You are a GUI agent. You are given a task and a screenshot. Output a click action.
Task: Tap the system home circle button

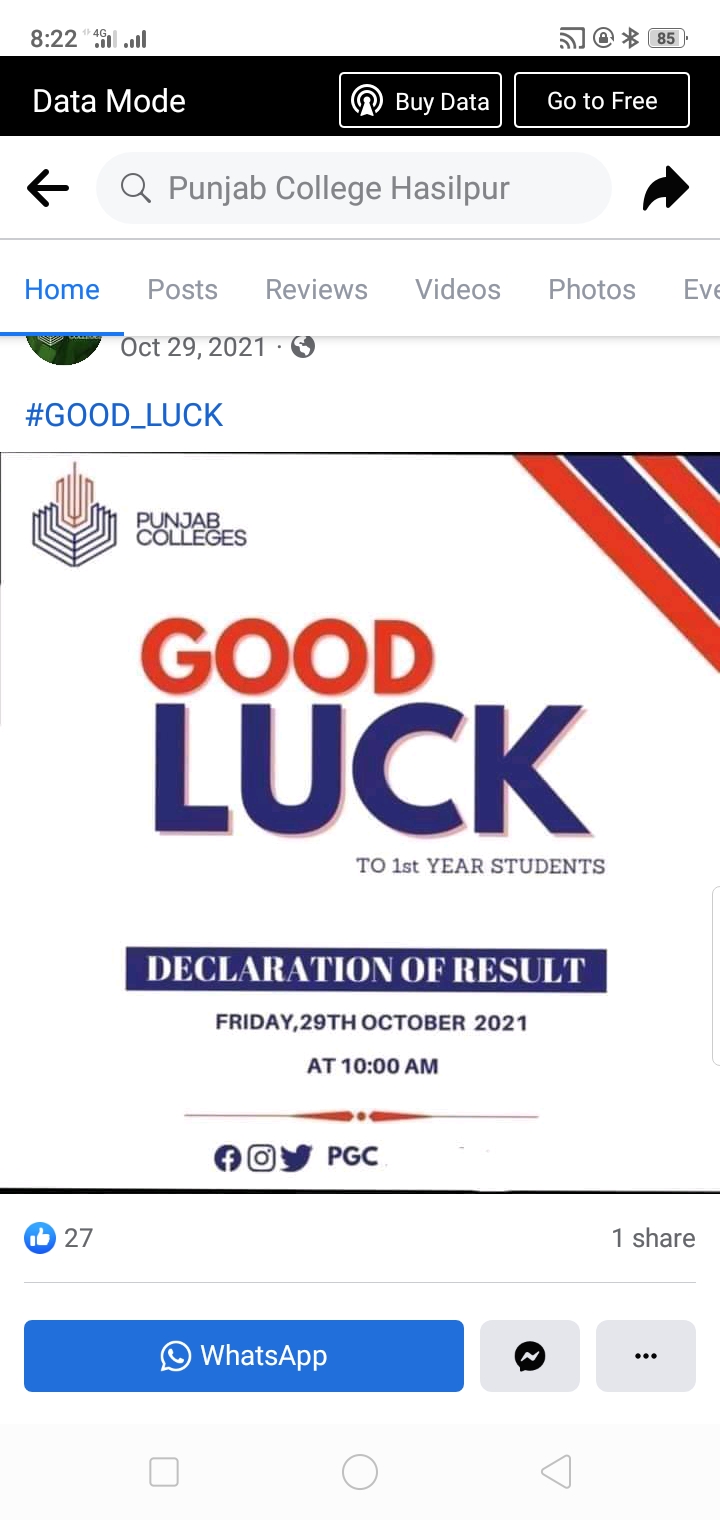coord(360,1472)
